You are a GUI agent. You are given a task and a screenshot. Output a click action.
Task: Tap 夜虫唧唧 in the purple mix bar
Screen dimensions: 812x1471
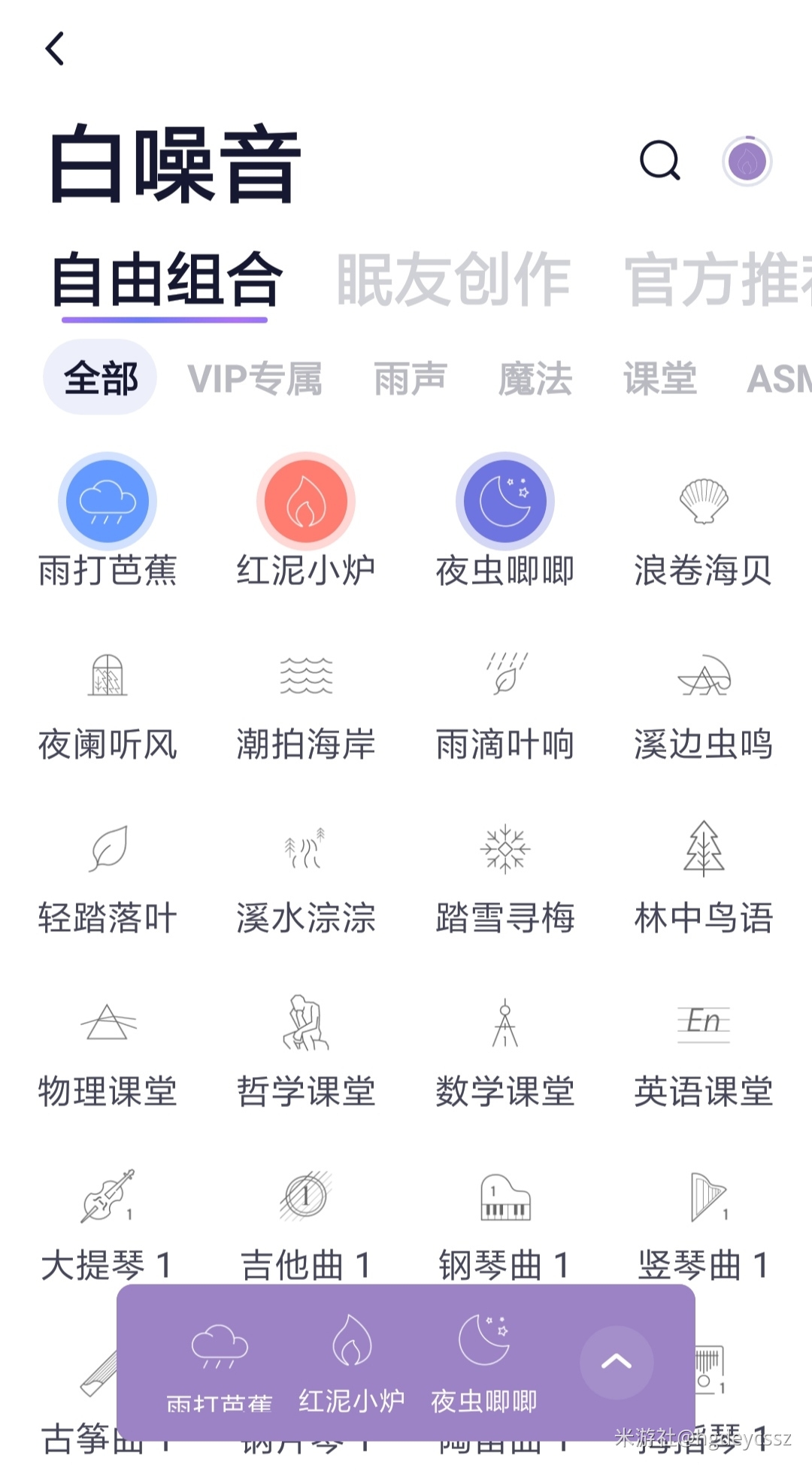tap(484, 1363)
